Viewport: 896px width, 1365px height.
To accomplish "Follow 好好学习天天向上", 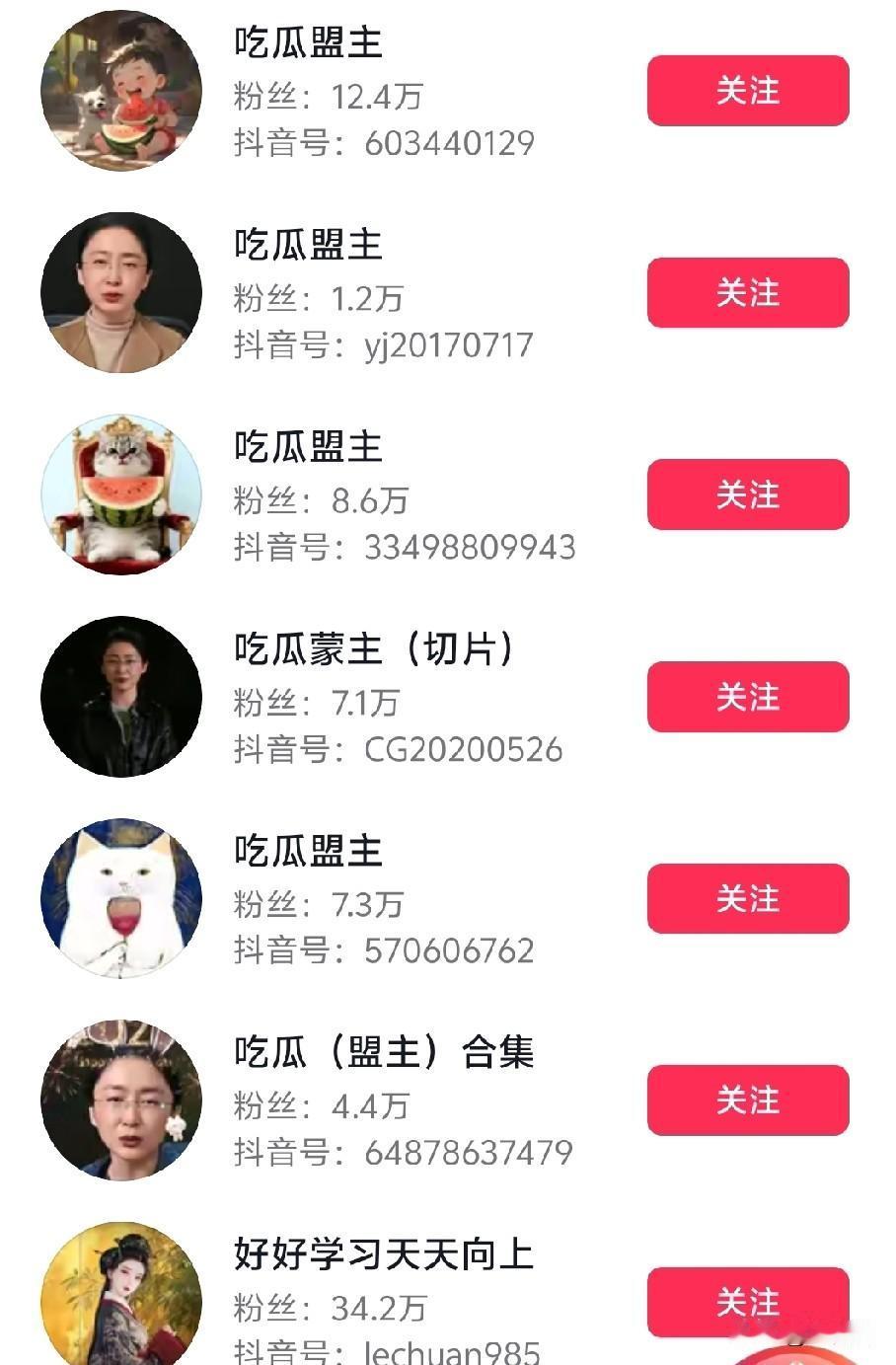I will pyautogui.click(x=747, y=1302).
